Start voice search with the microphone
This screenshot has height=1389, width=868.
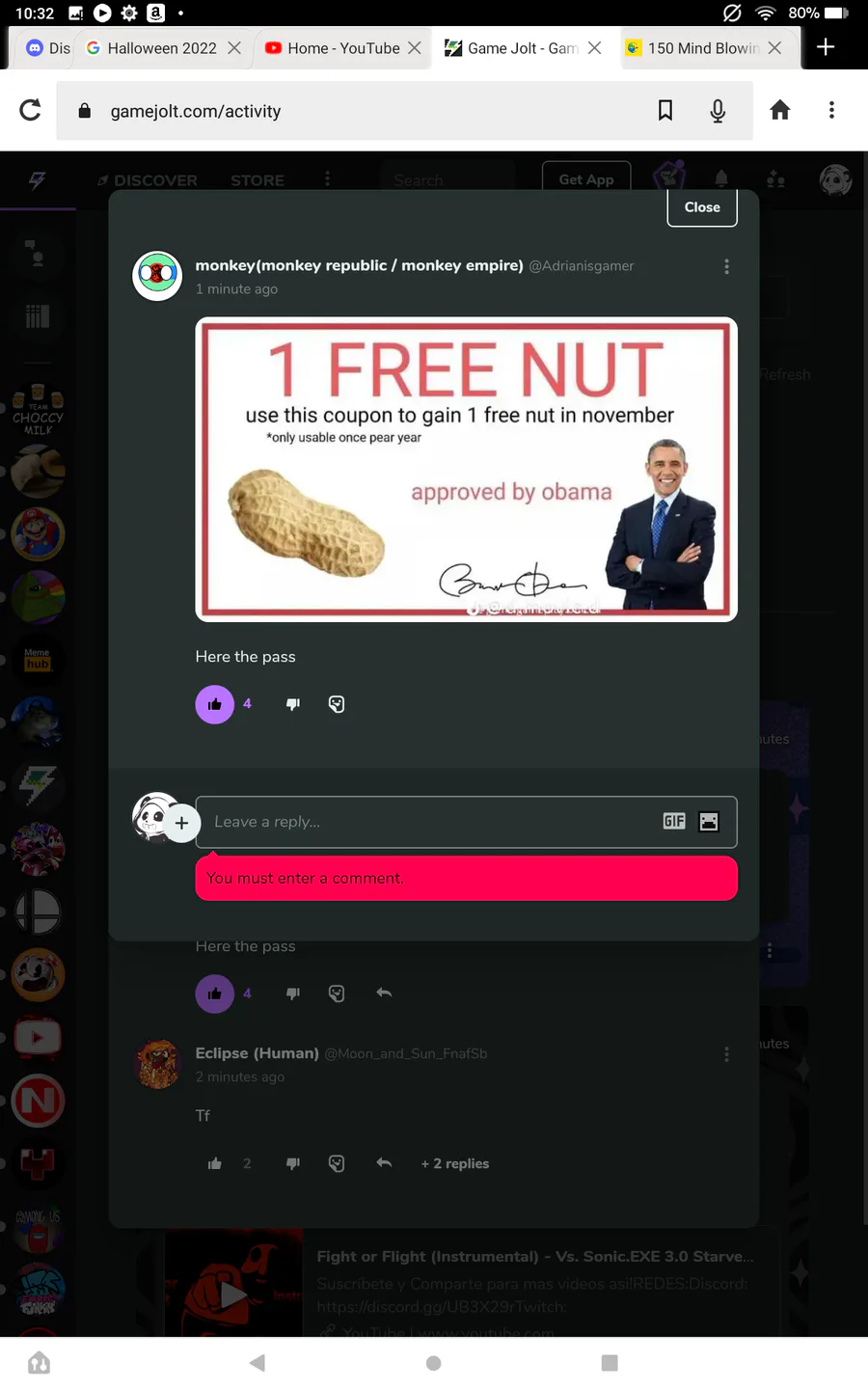(718, 110)
